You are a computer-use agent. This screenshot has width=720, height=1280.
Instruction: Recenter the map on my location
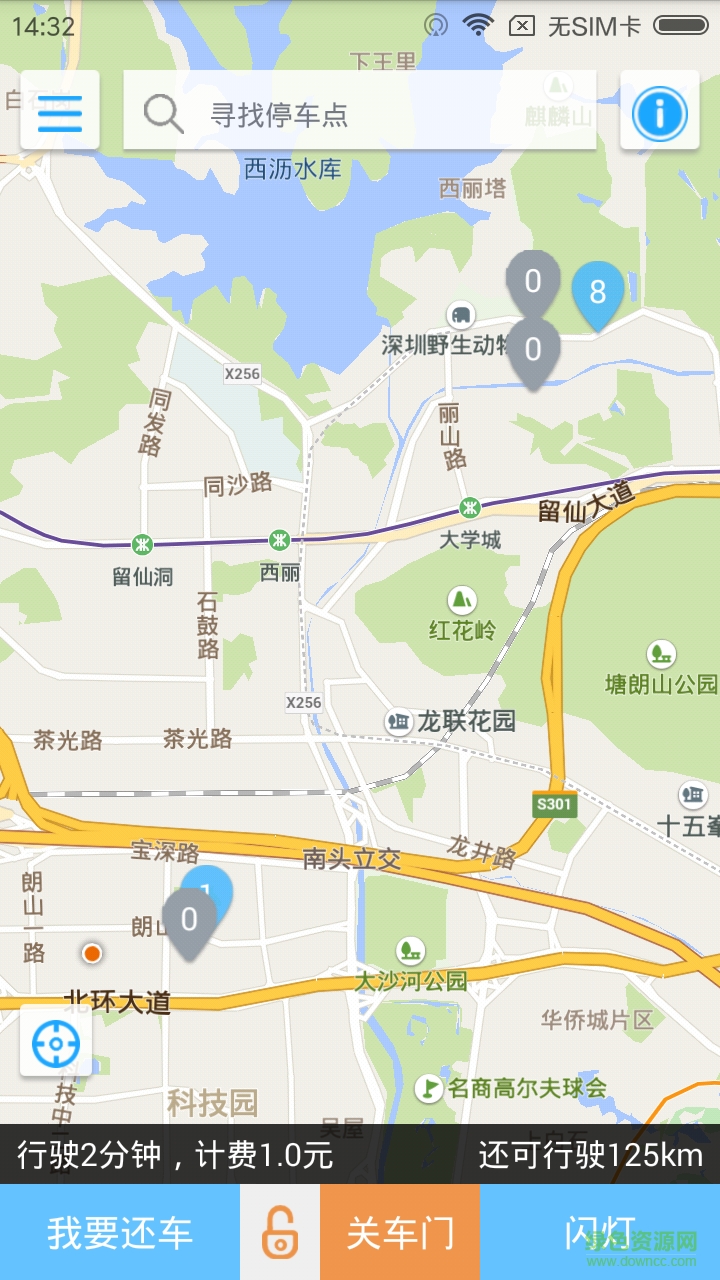[x=56, y=1043]
